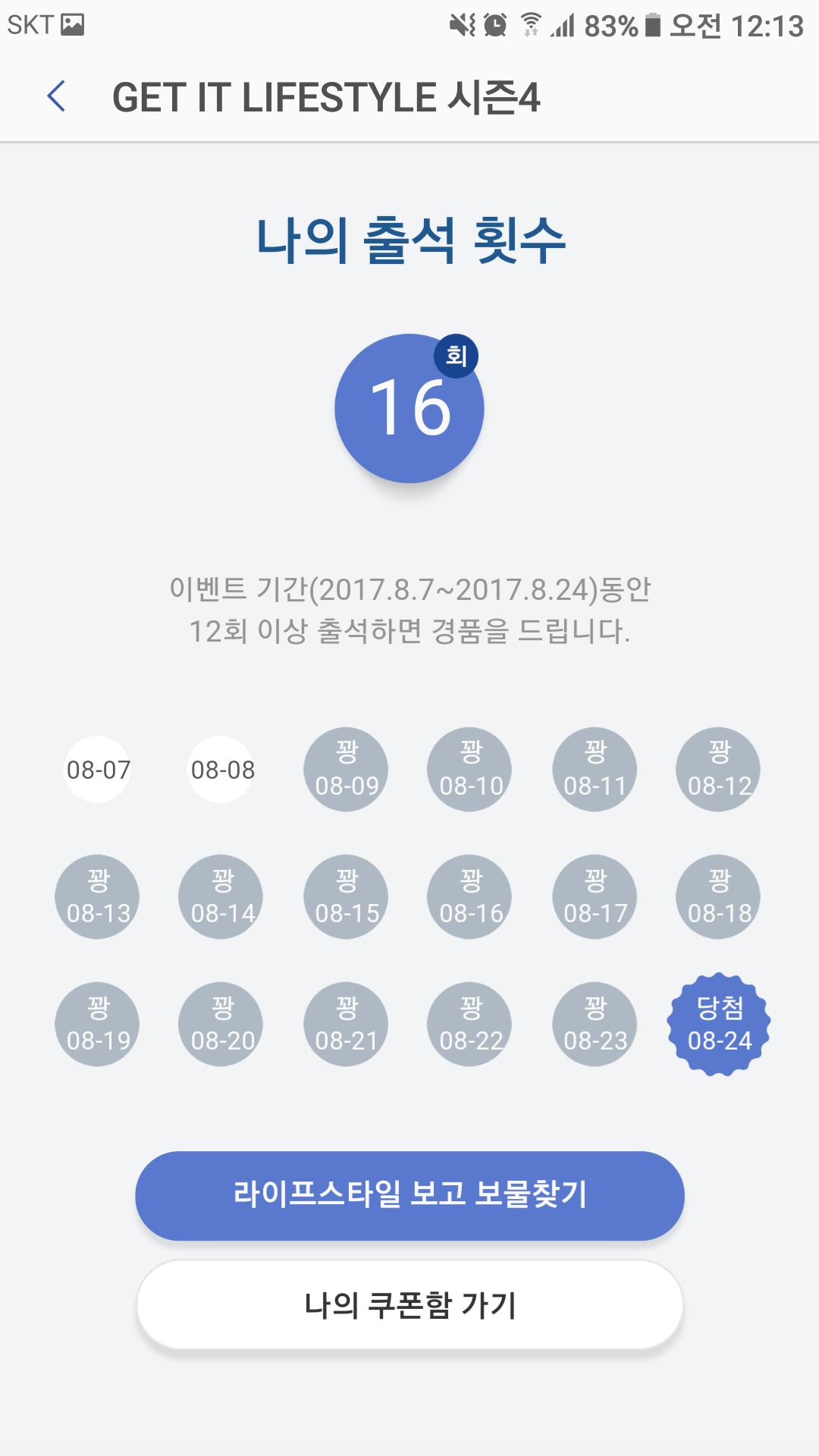Tap 라이프스타일 보고 보물찾기 button
The width and height of the screenshot is (819, 1456).
[x=409, y=1195]
